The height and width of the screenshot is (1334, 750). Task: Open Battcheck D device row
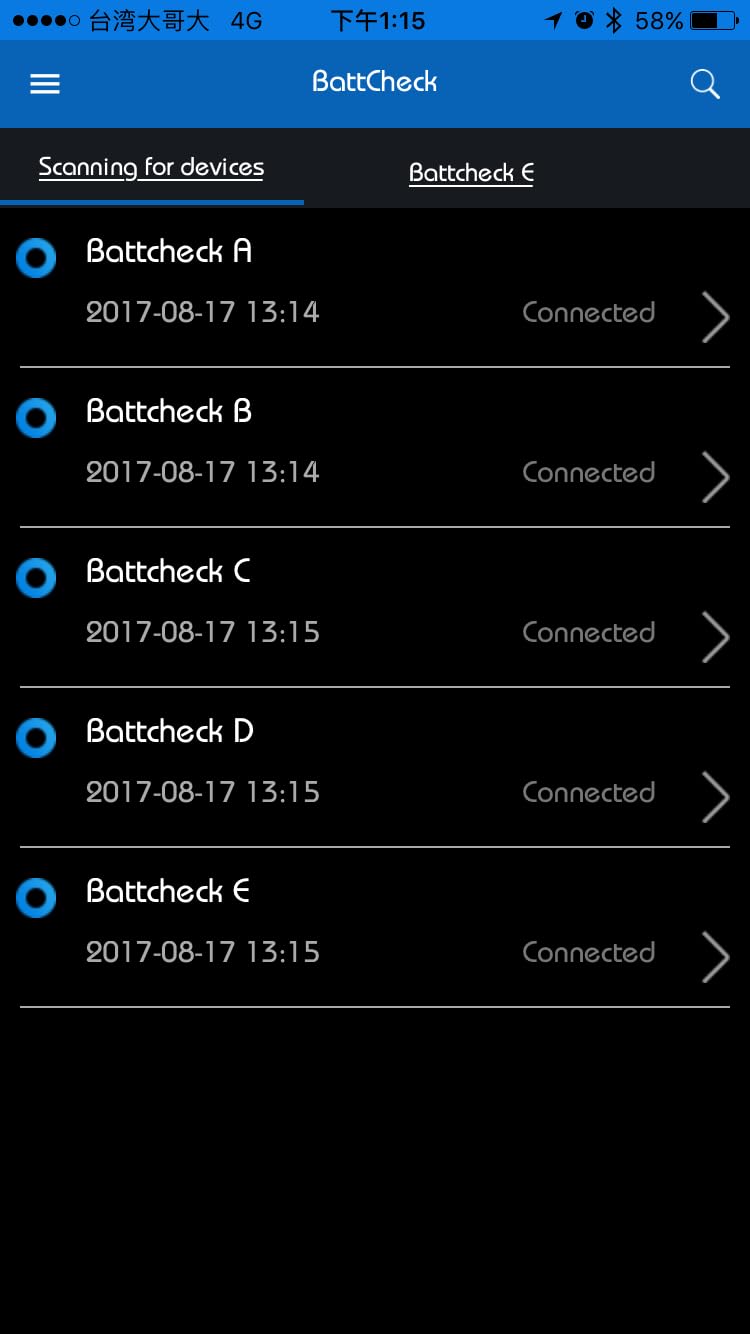click(x=374, y=765)
